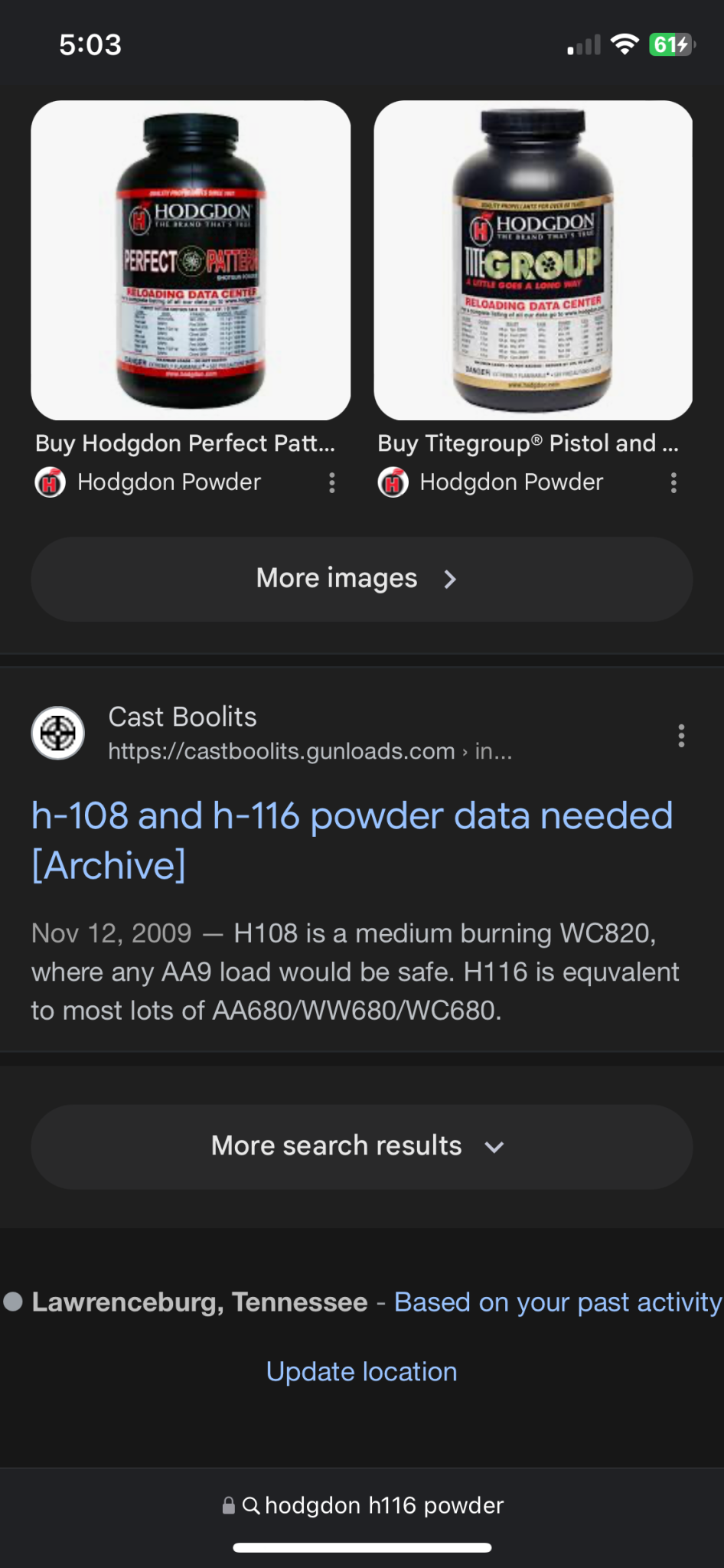This screenshot has width=724, height=1568.
Task: Open options menu for Titegroup result
Action: [673, 482]
